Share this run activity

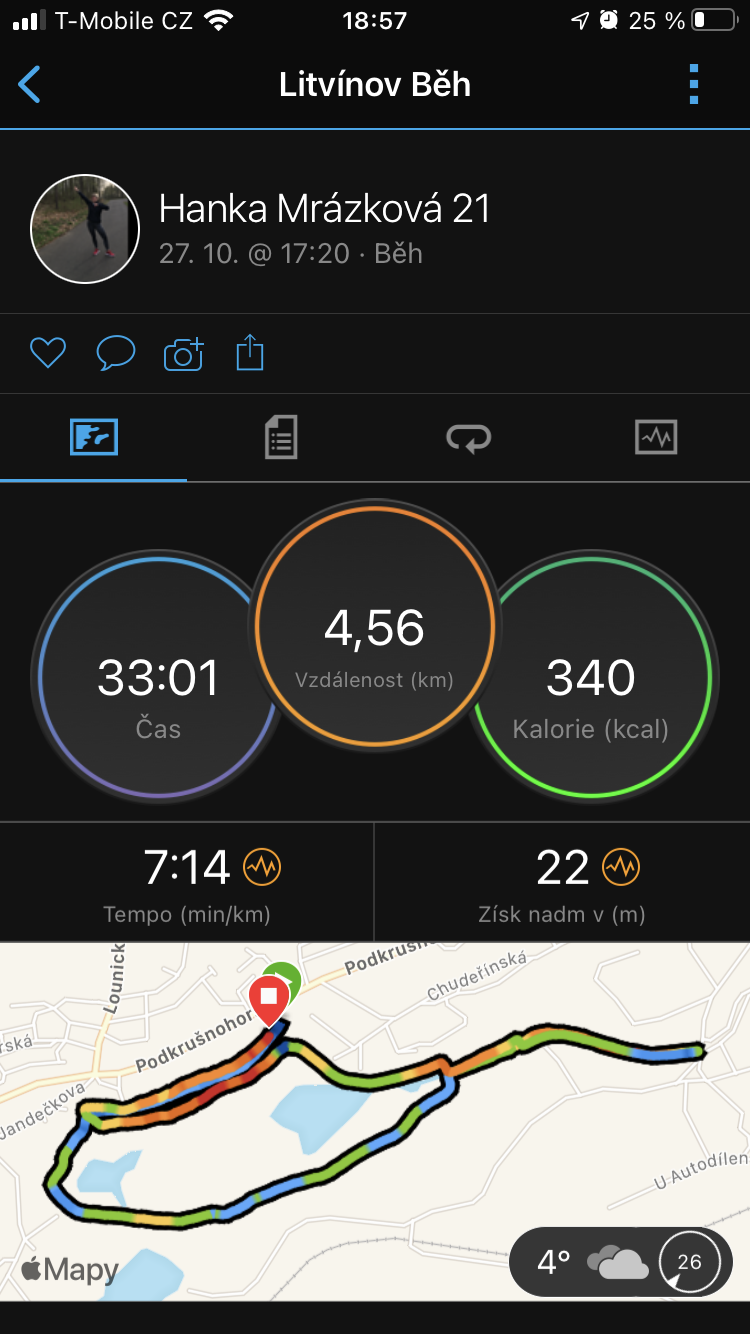tap(250, 353)
